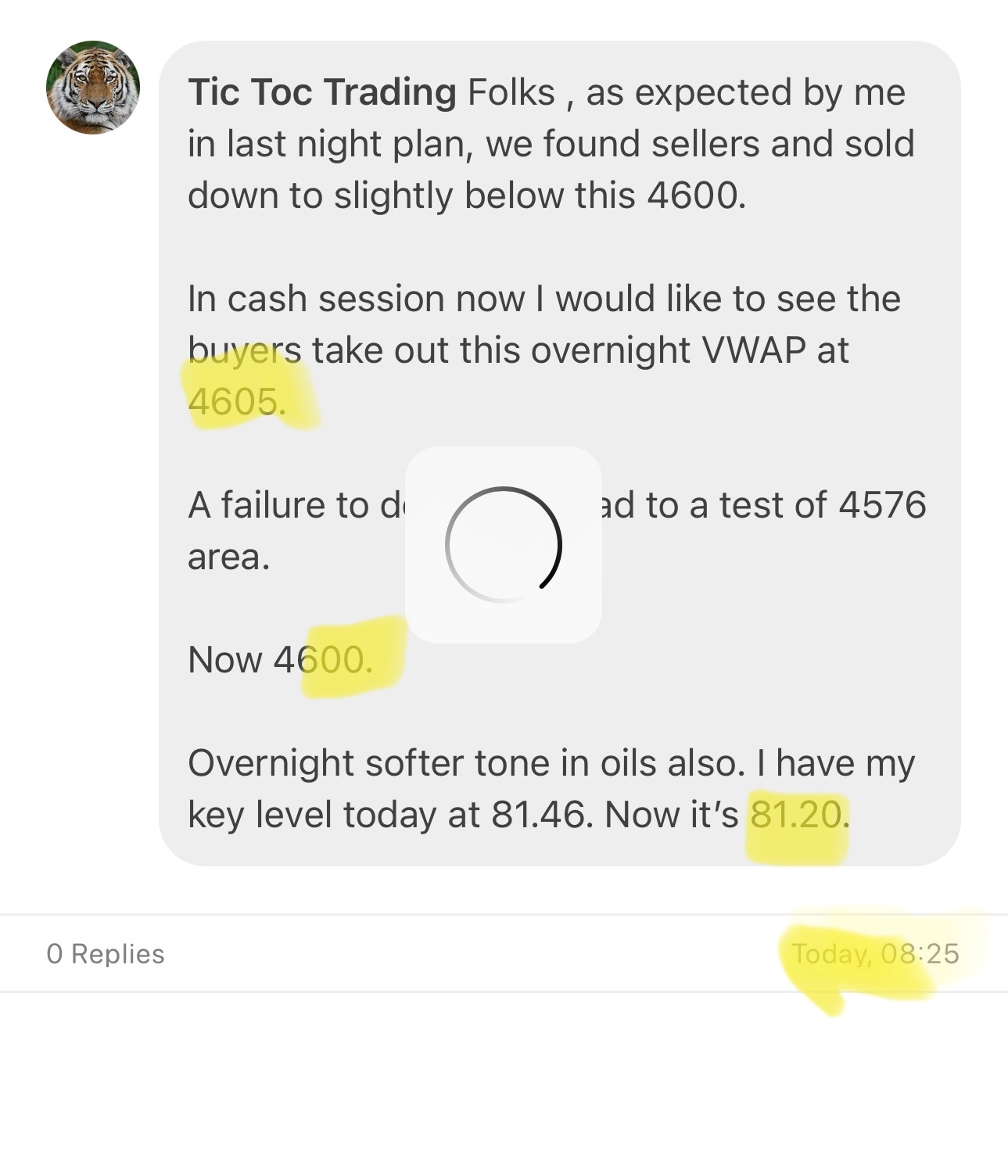Open the Tic Toc Trading message bubble
The width and height of the screenshot is (1008, 1176).
(x=559, y=454)
